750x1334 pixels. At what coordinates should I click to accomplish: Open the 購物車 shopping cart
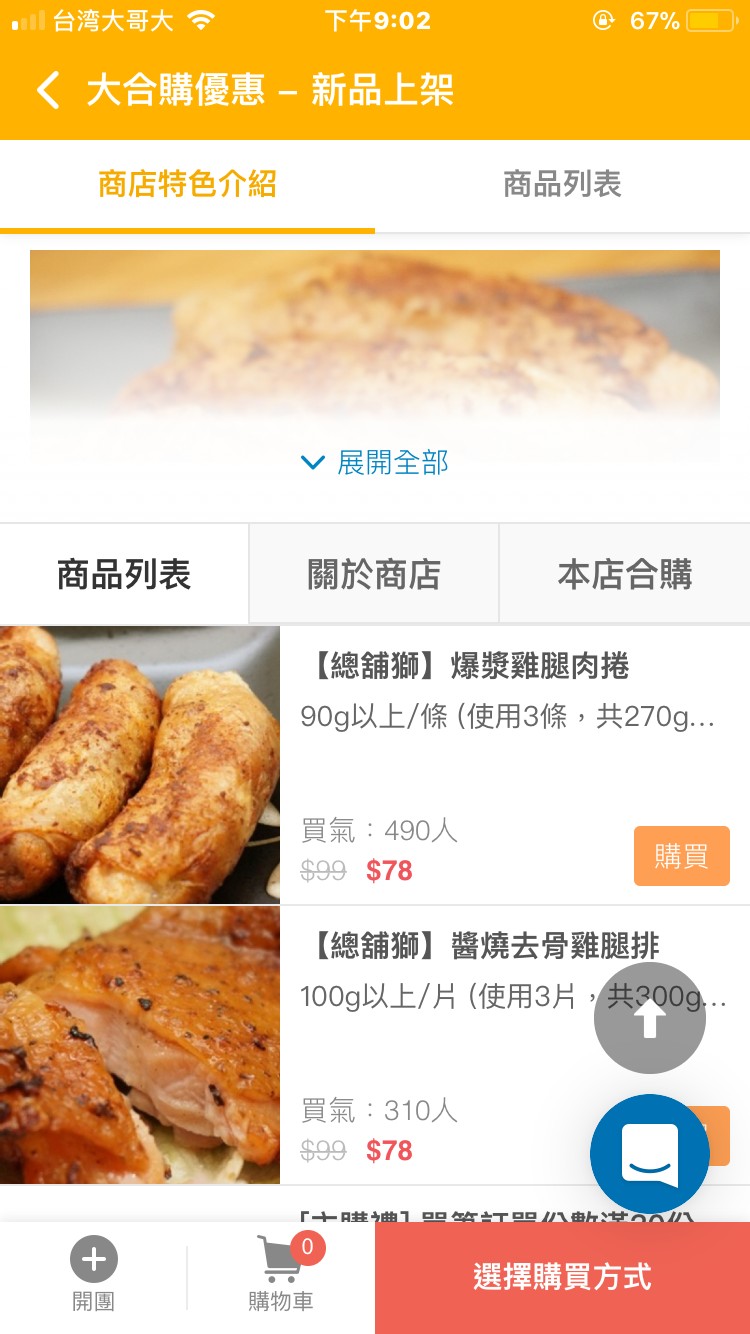tap(281, 1275)
